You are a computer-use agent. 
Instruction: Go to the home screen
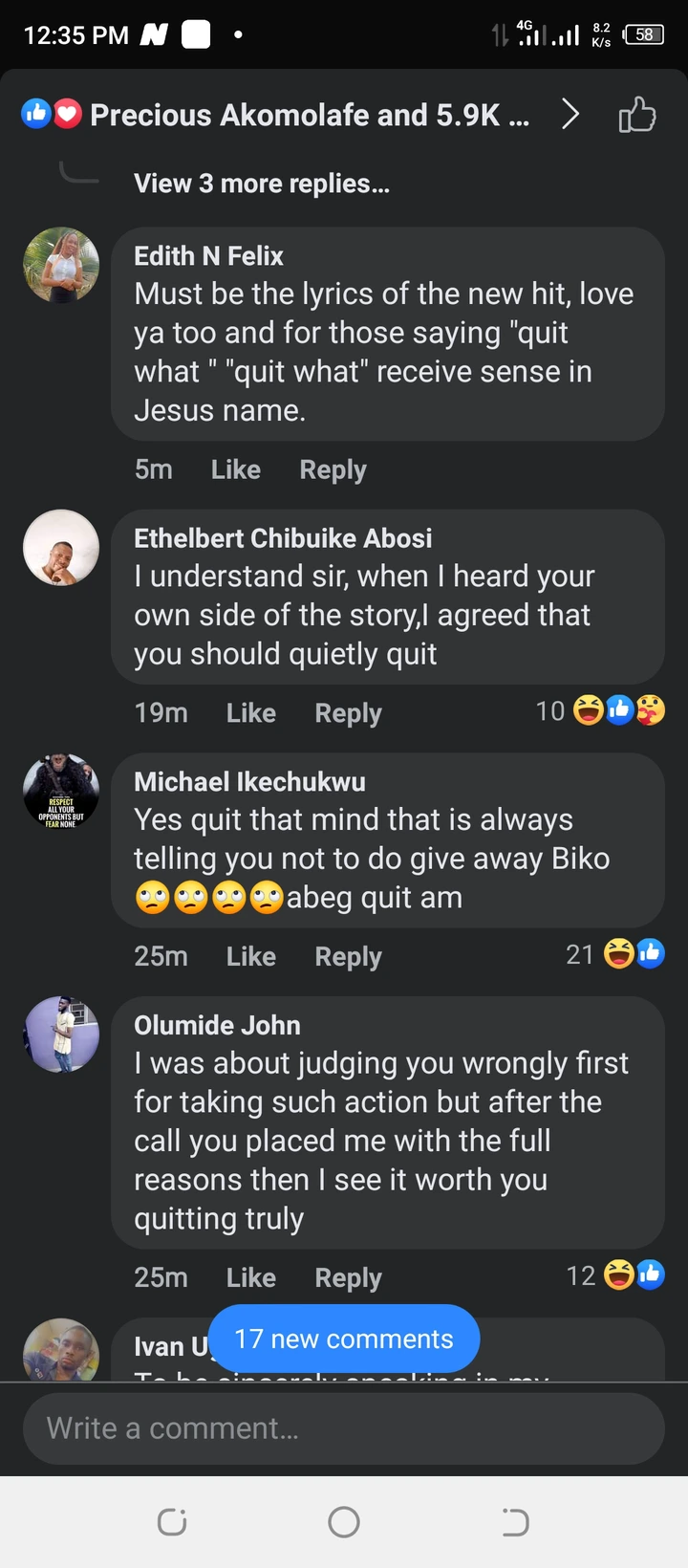coord(344,1522)
